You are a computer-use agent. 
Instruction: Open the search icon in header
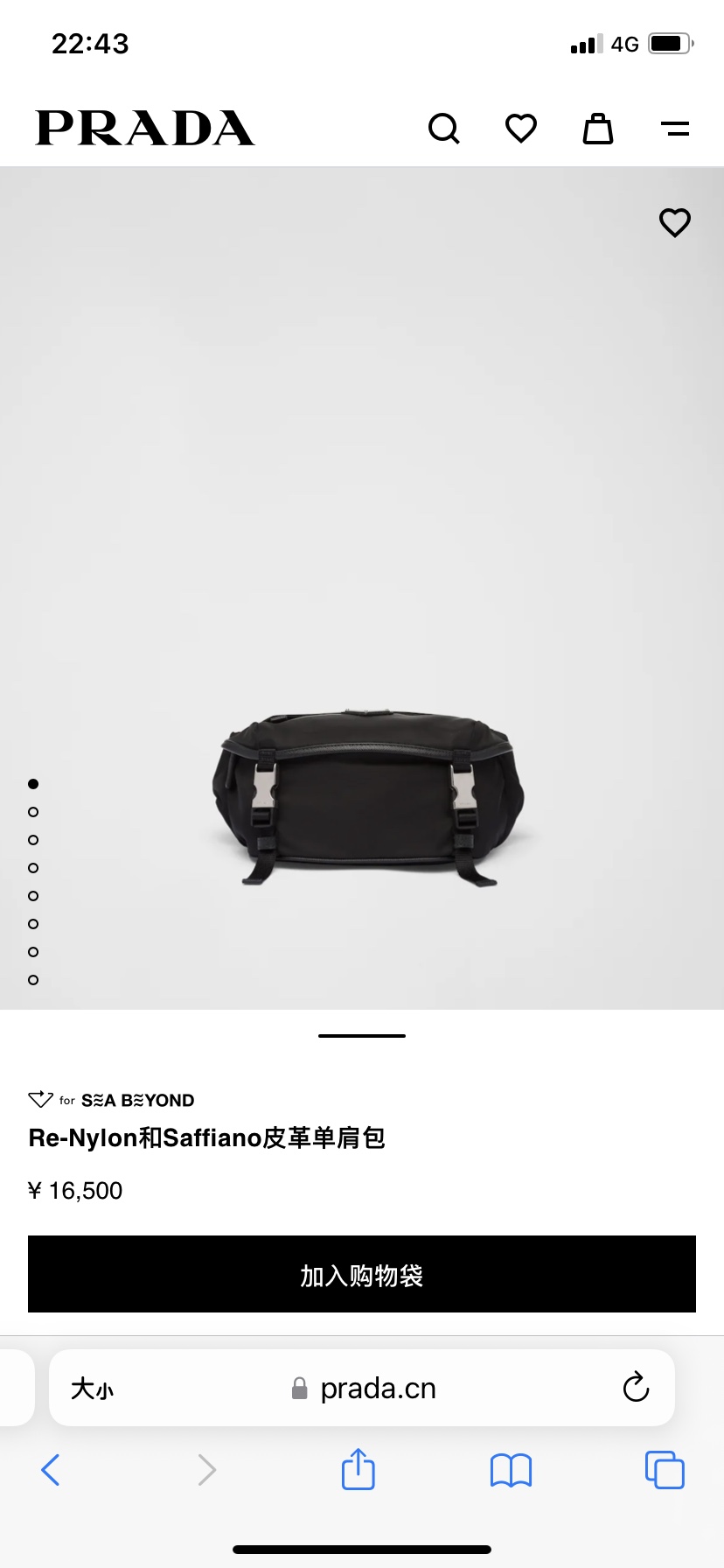tap(444, 129)
